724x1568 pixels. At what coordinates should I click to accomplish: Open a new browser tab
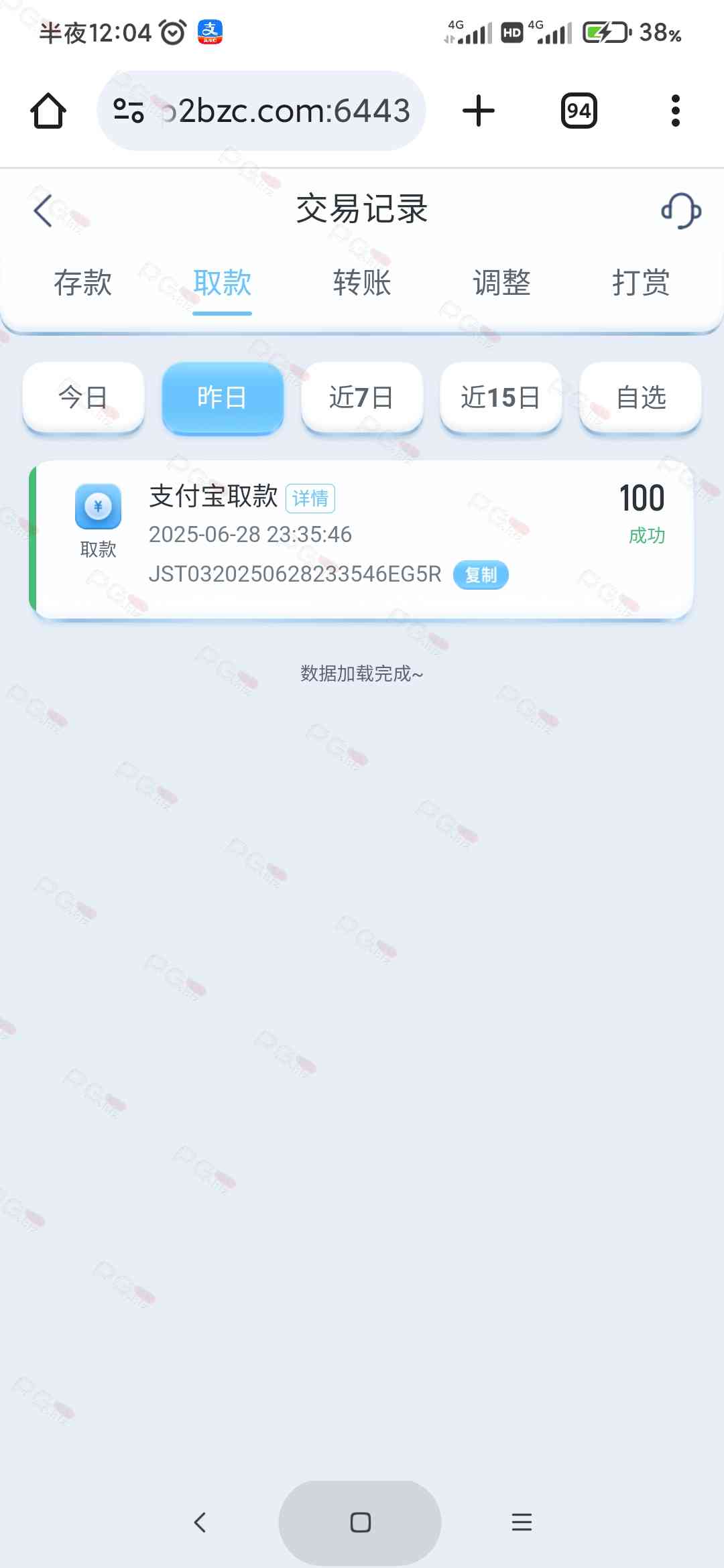pos(479,111)
